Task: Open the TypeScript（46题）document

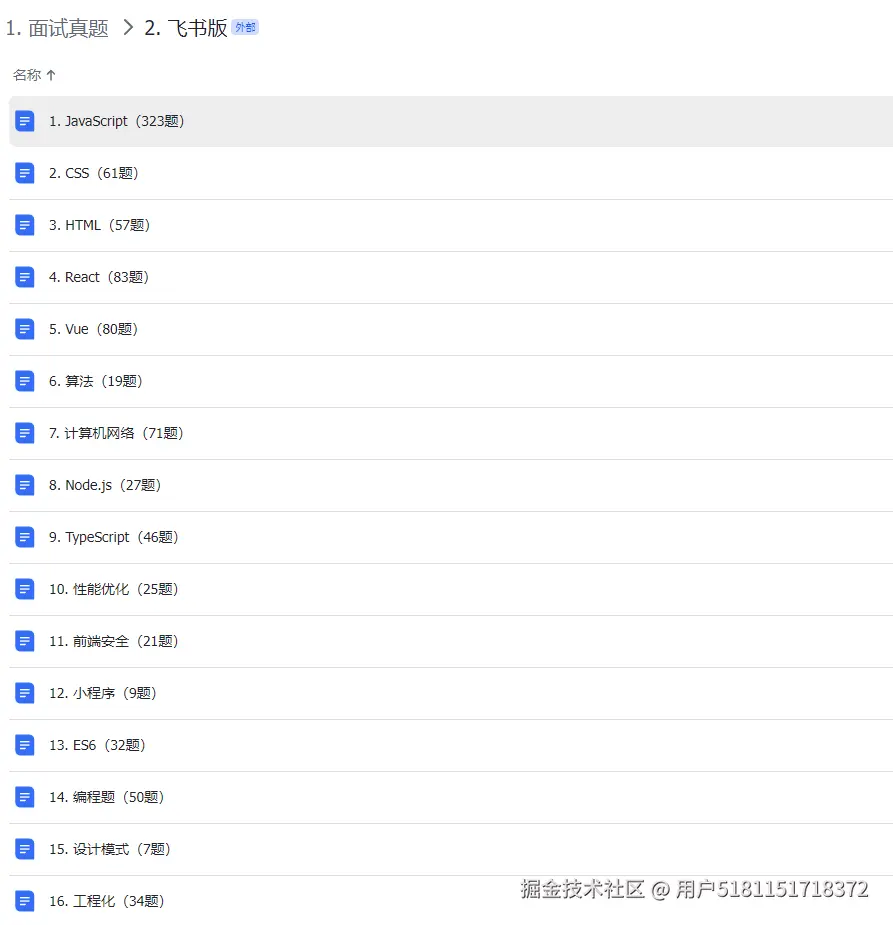Action: pos(114,537)
